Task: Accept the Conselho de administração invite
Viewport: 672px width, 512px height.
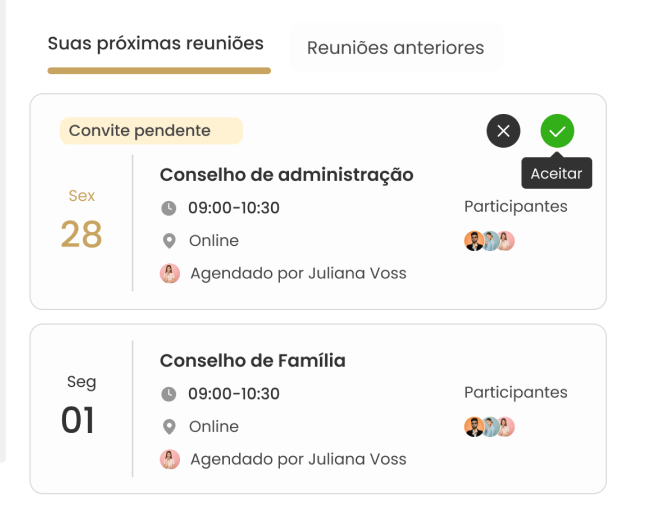Action: click(557, 131)
